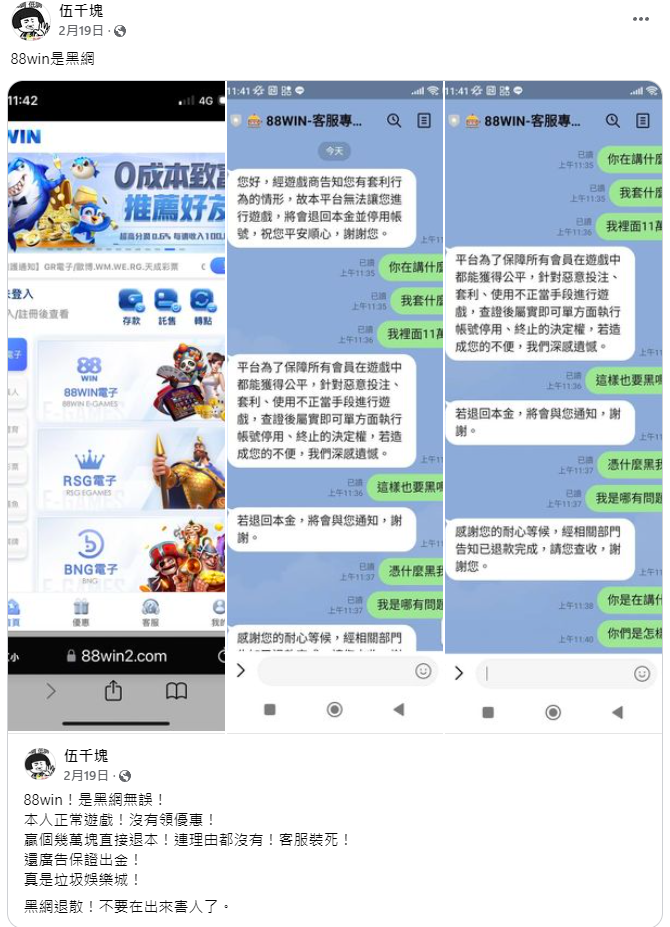View the first photo showing 88win2.com site
The width and height of the screenshot is (670, 927).
coord(116,405)
